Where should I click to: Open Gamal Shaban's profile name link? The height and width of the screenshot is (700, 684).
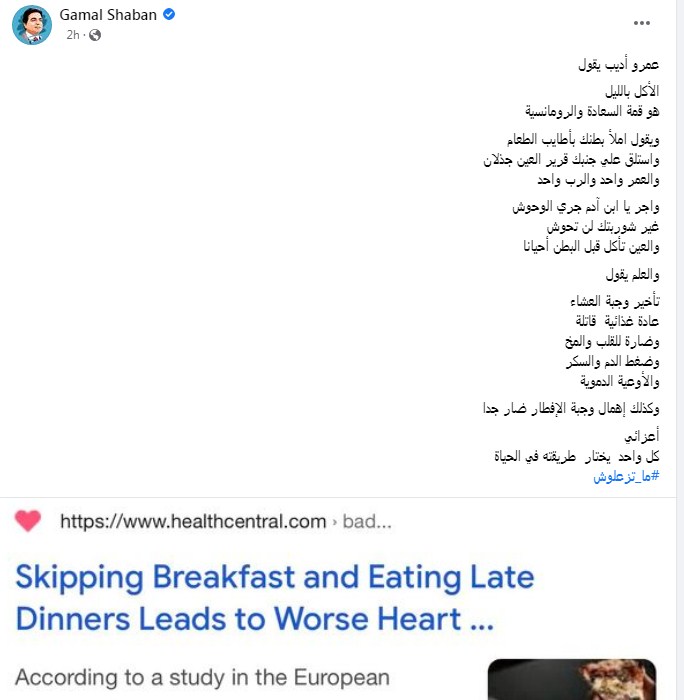[x=109, y=14]
